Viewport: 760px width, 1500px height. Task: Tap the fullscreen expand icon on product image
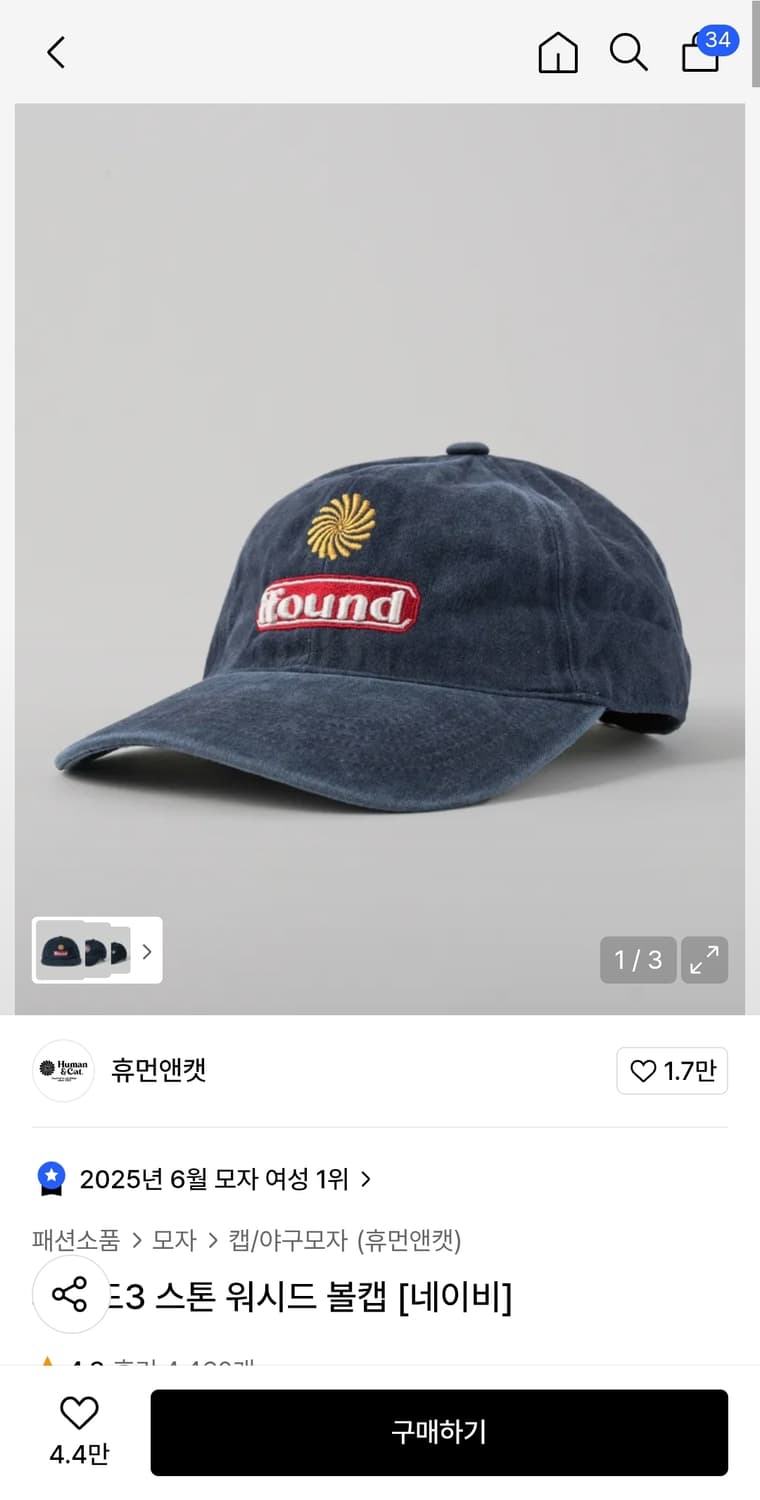(x=705, y=960)
